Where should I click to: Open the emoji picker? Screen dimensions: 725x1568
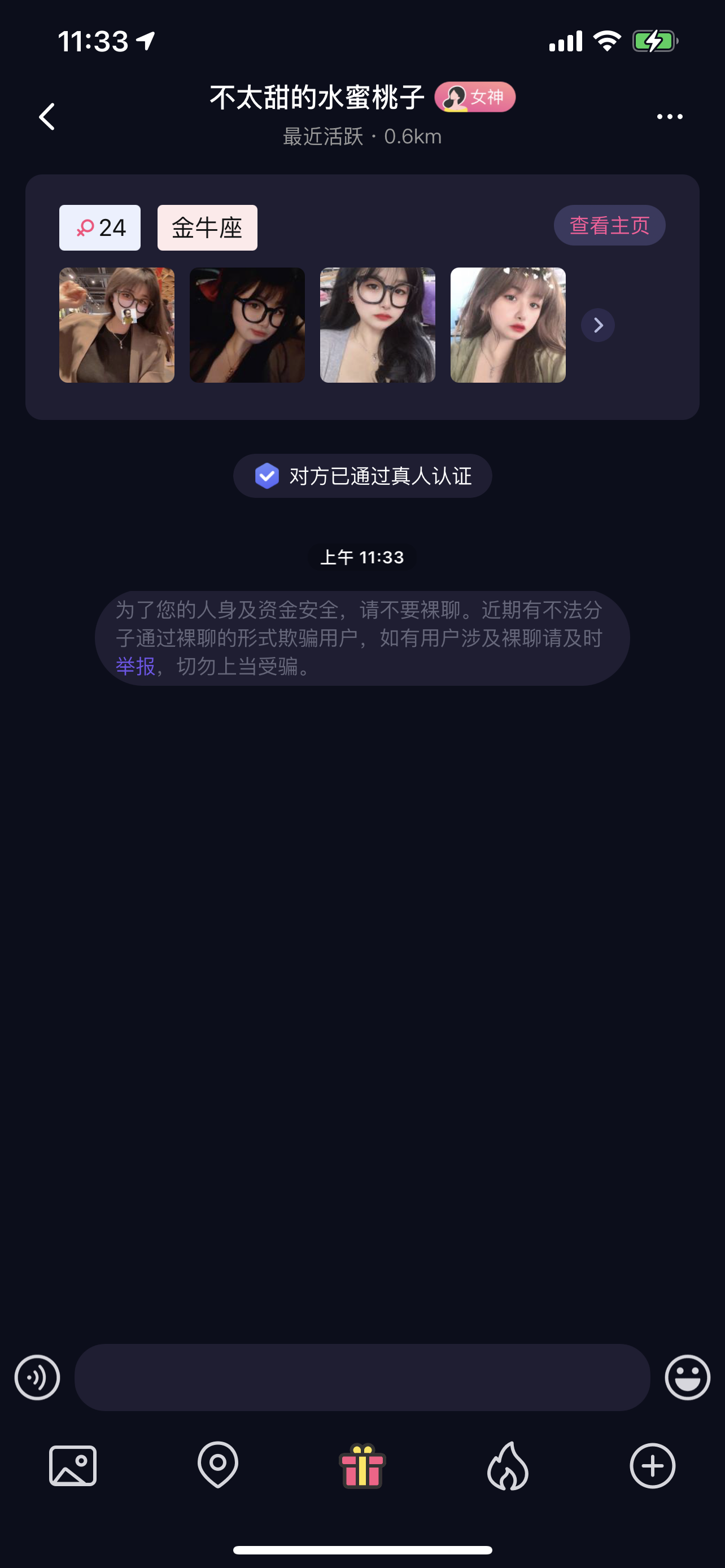687,1377
